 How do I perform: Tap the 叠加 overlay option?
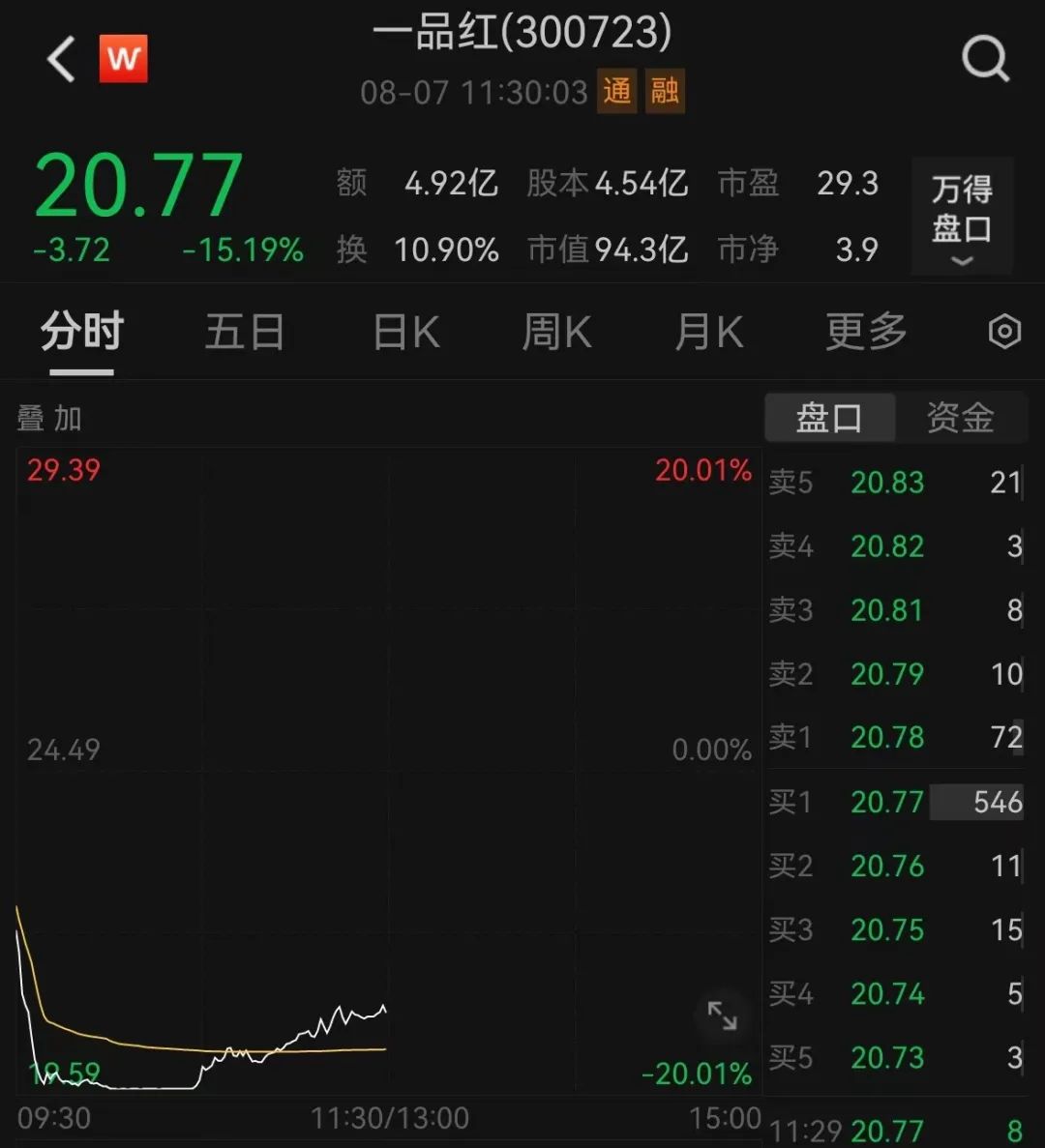pos(49,419)
